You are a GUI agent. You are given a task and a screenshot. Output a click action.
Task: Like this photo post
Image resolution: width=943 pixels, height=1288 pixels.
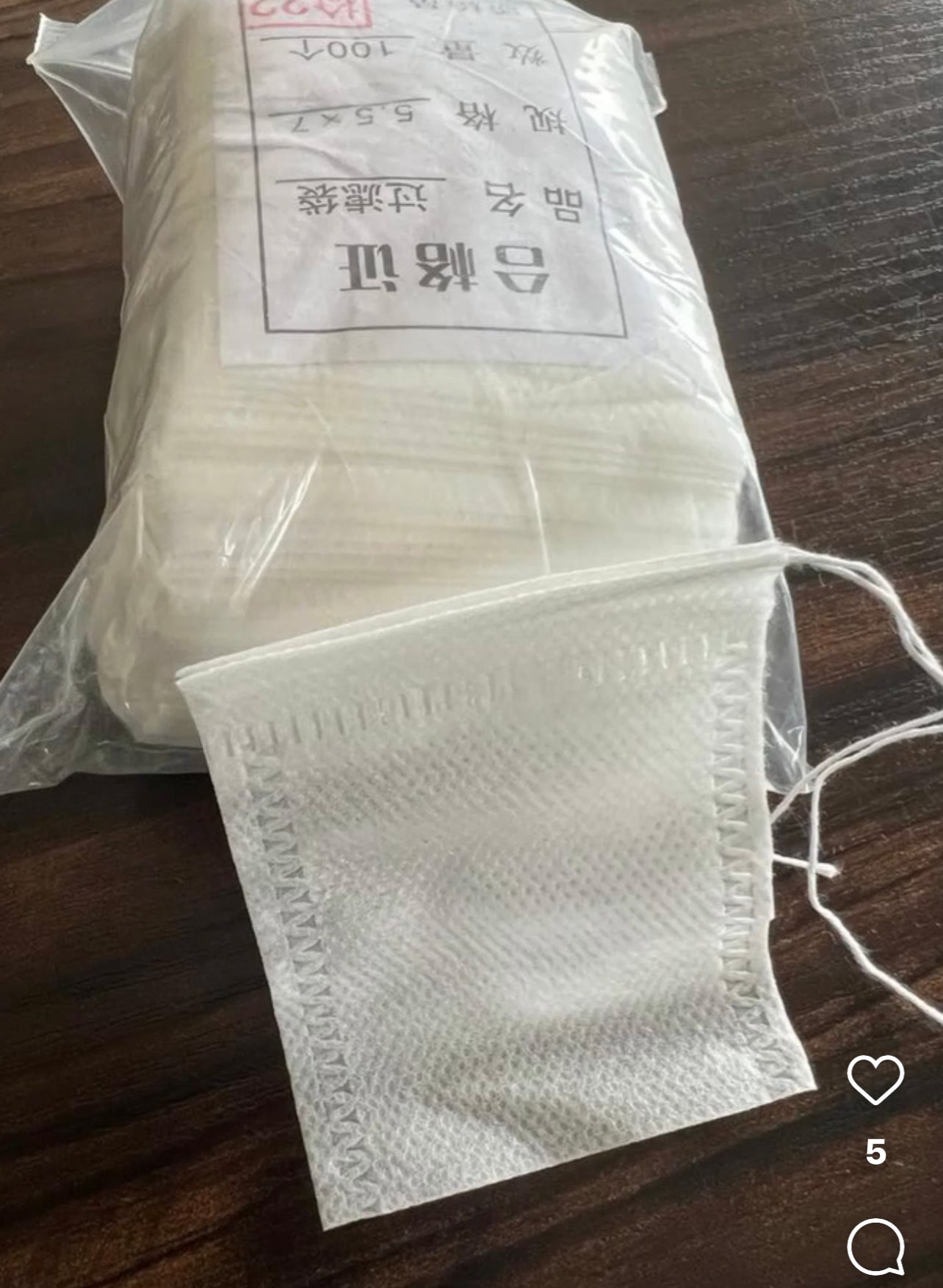click(x=875, y=1079)
